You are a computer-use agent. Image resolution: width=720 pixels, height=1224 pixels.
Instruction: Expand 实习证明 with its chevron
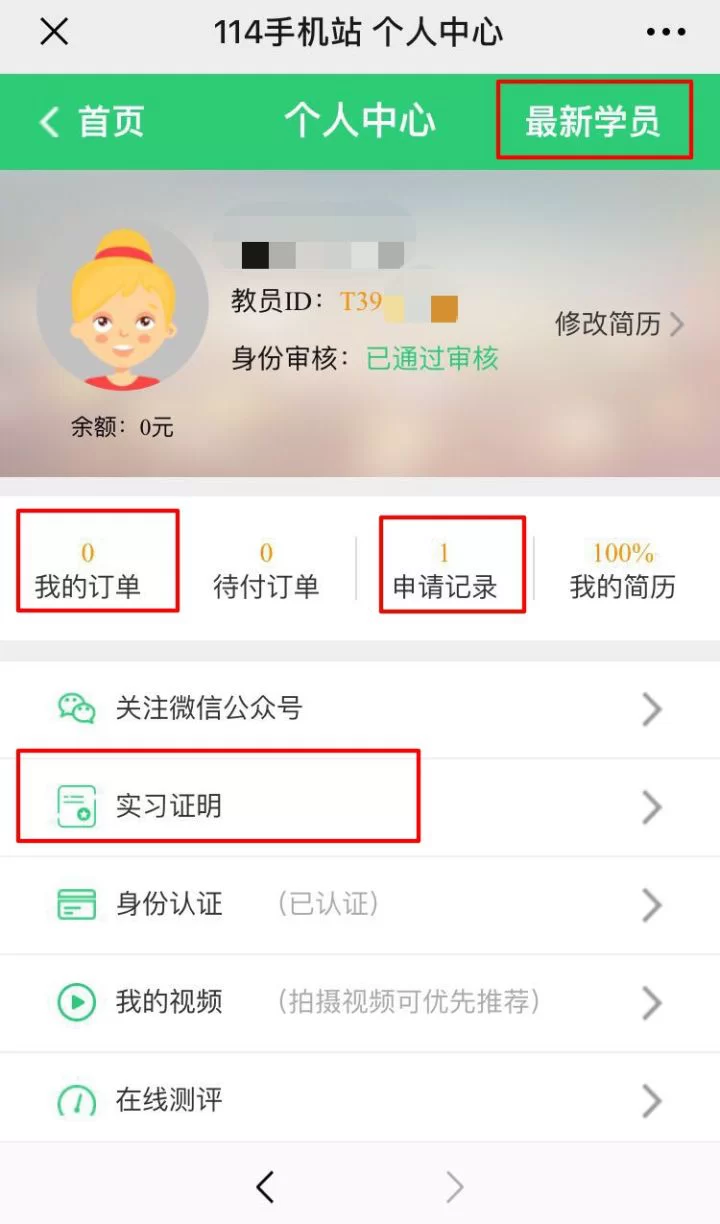tap(650, 807)
